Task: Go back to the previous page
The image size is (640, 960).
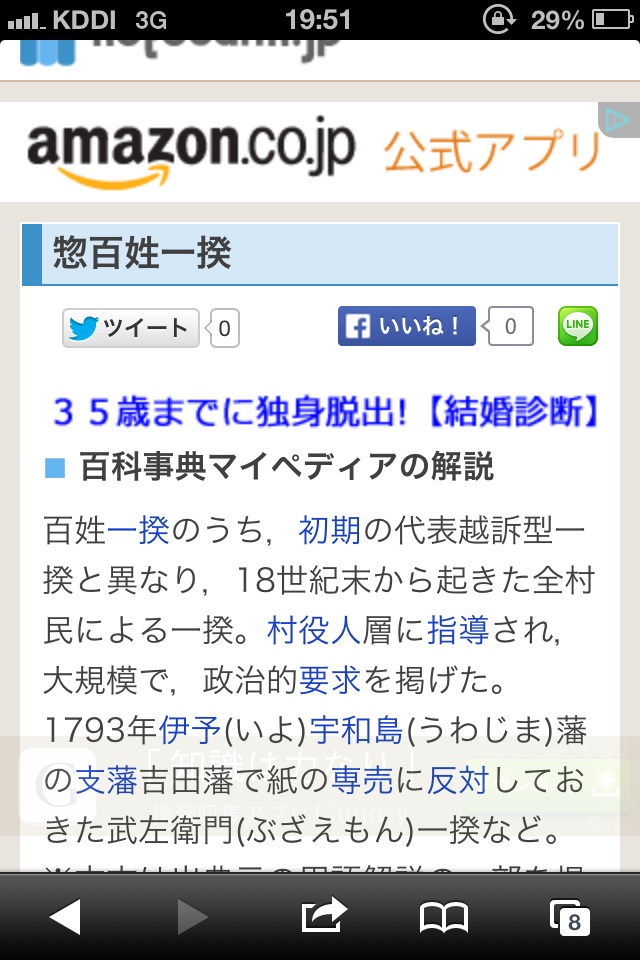Action: 64,916
